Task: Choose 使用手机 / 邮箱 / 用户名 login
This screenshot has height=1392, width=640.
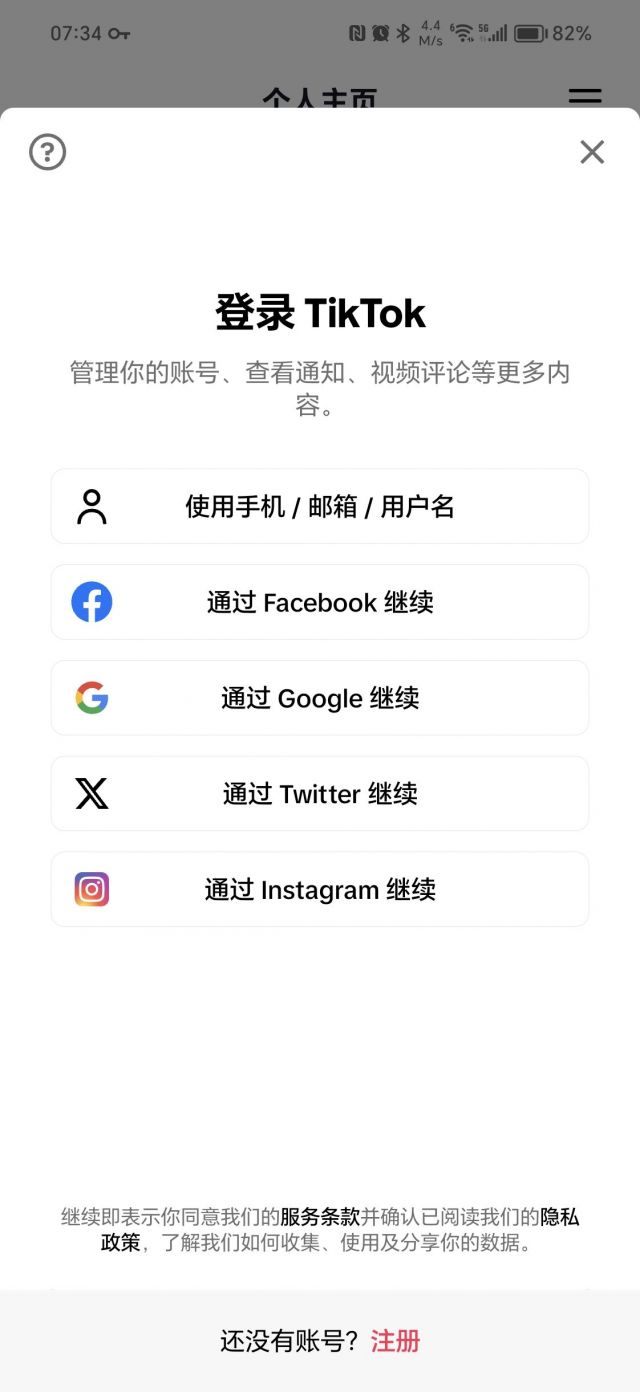Action: pos(320,507)
